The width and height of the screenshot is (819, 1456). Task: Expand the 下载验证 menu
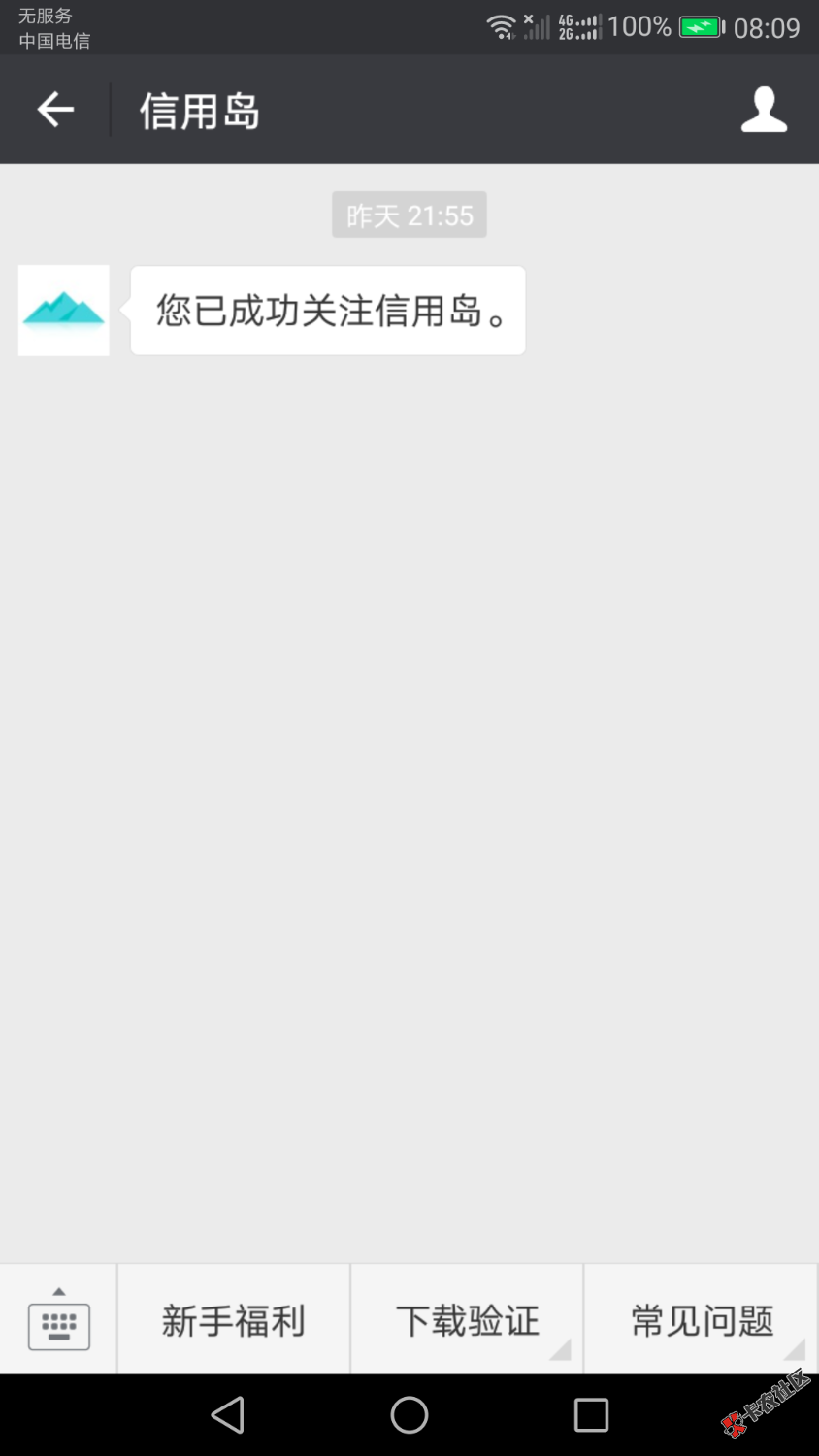(467, 1320)
